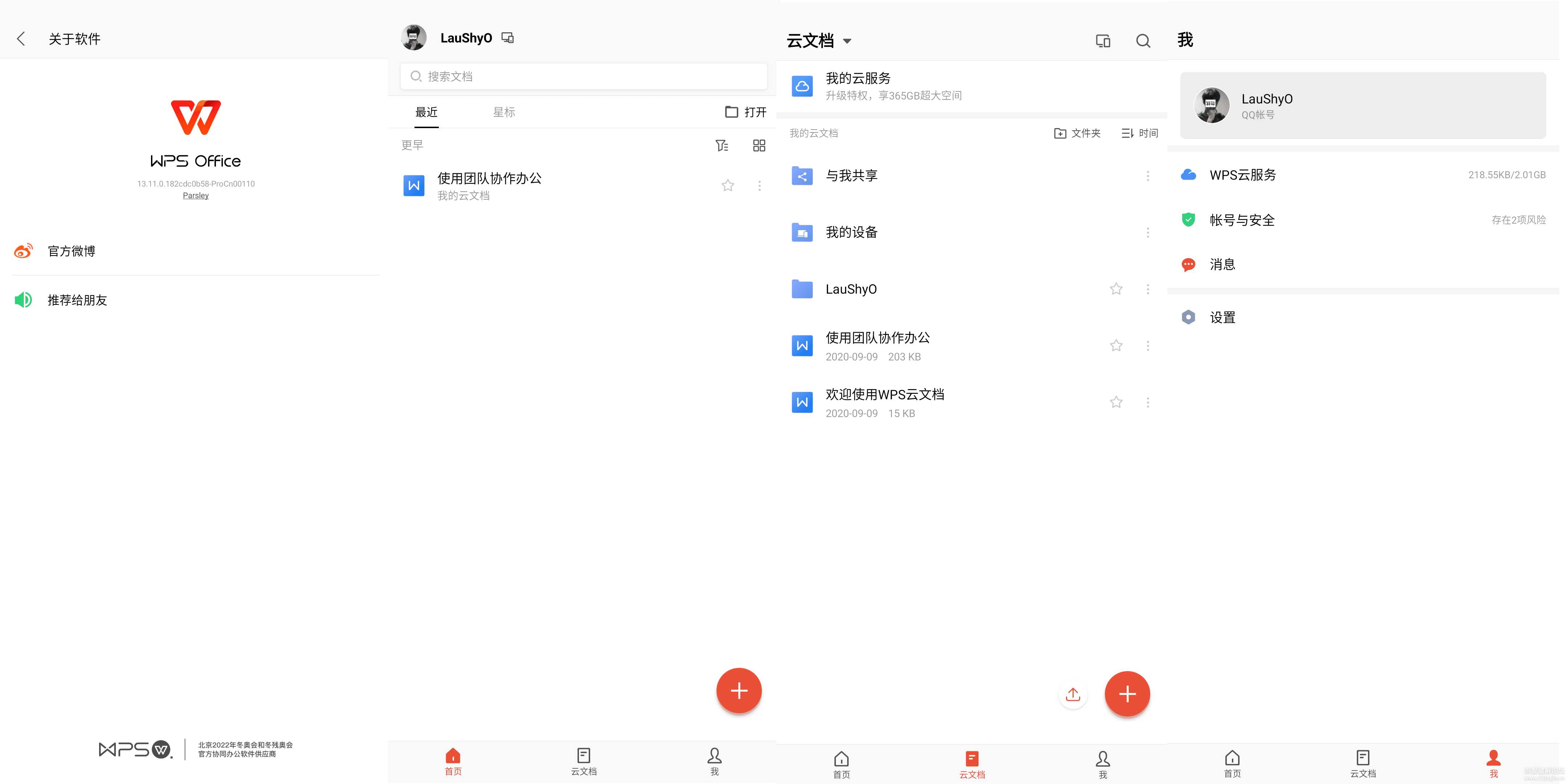The image size is (1568, 784).
Task: Open the 官方微博 row
Action: (72, 251)
